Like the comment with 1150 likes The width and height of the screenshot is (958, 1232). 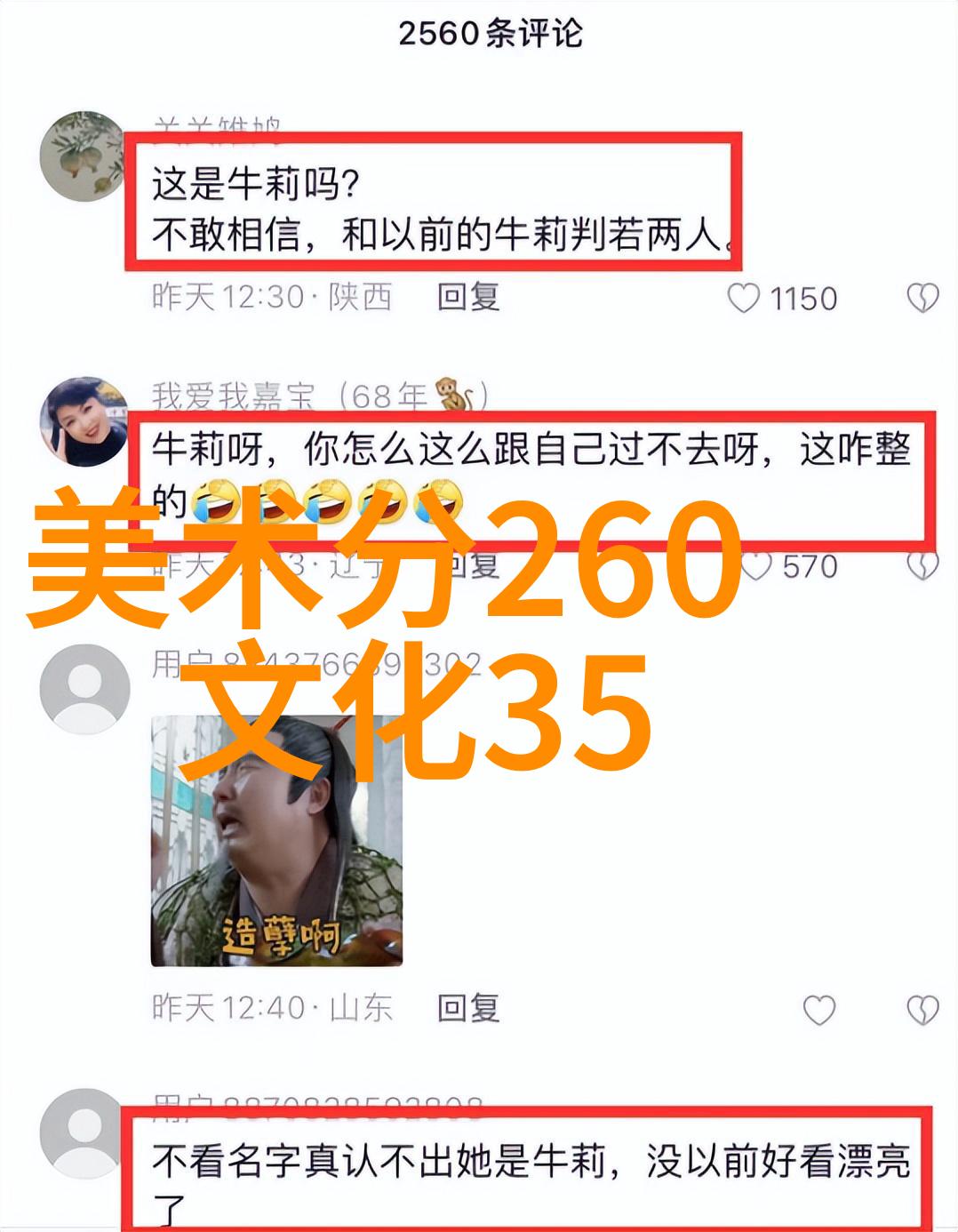click(x=744, y=299)
